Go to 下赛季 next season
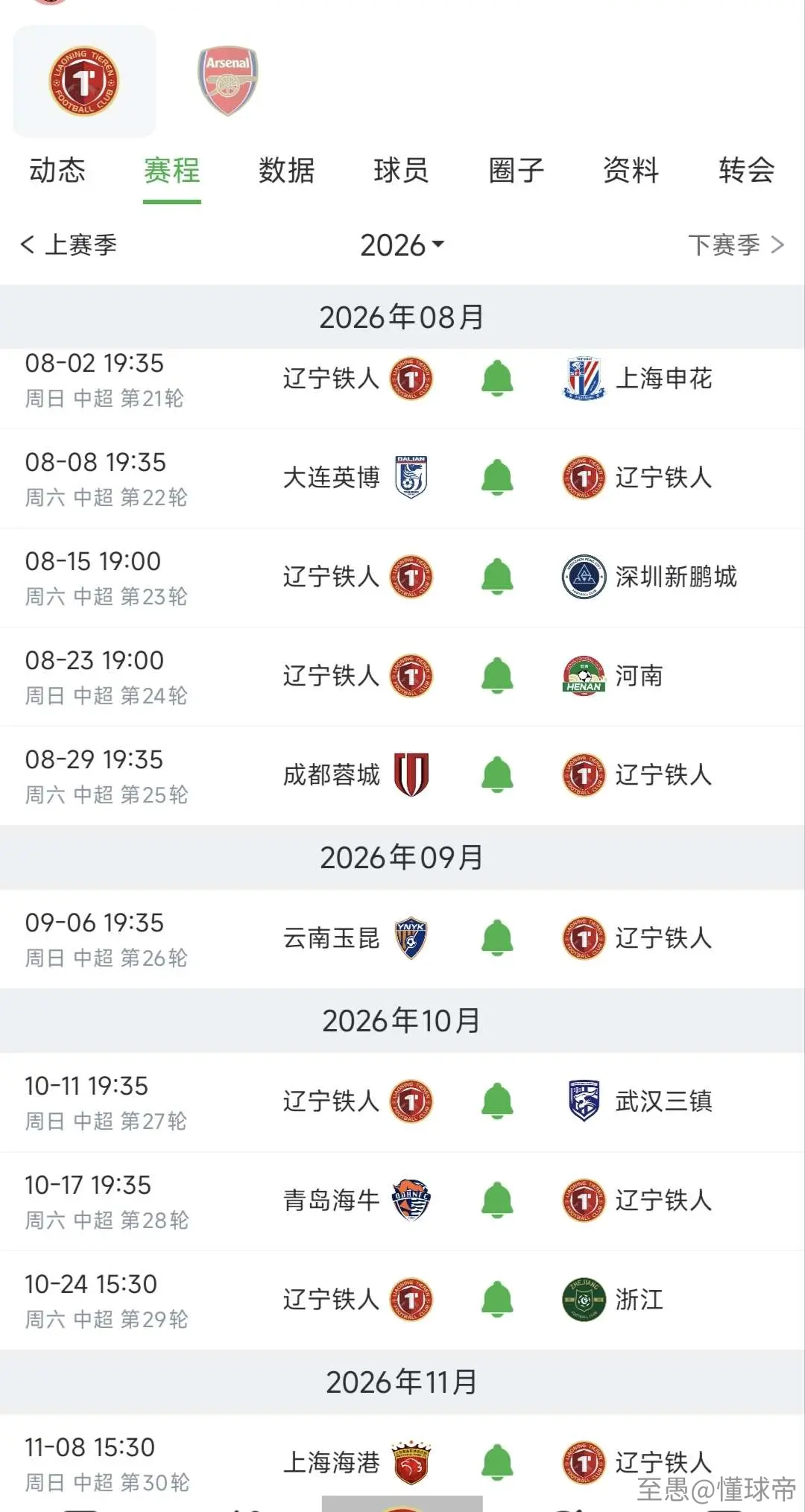Image resolution: width=805 pixels, height=1512 pixels. pyautogui.click(x=736, y=244)
